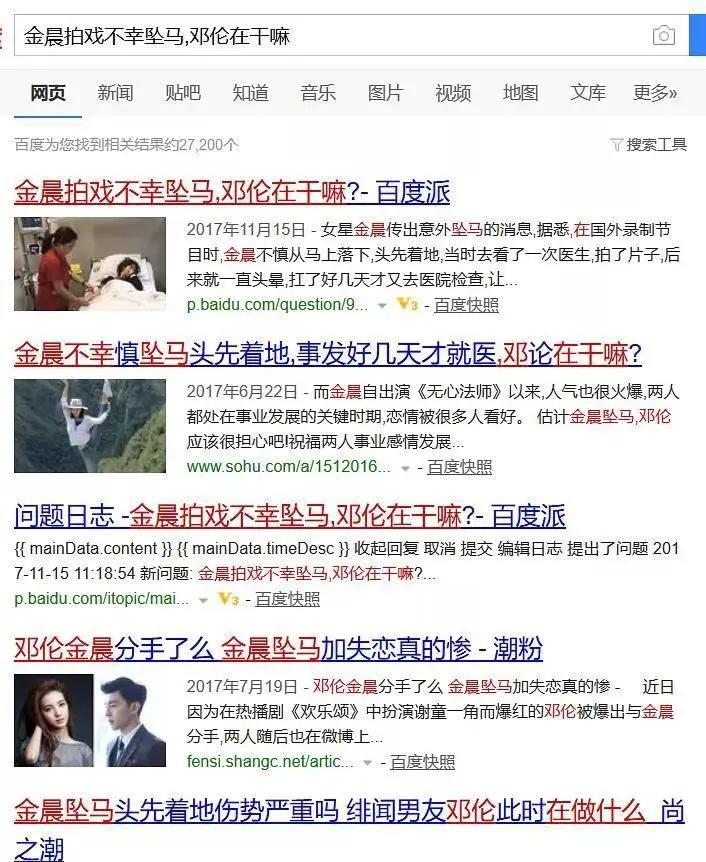Screen dimensions: 706x862
Task: Open result 金晨坠马头先着地伤势严重吗
Action: [x=349, y=811]
